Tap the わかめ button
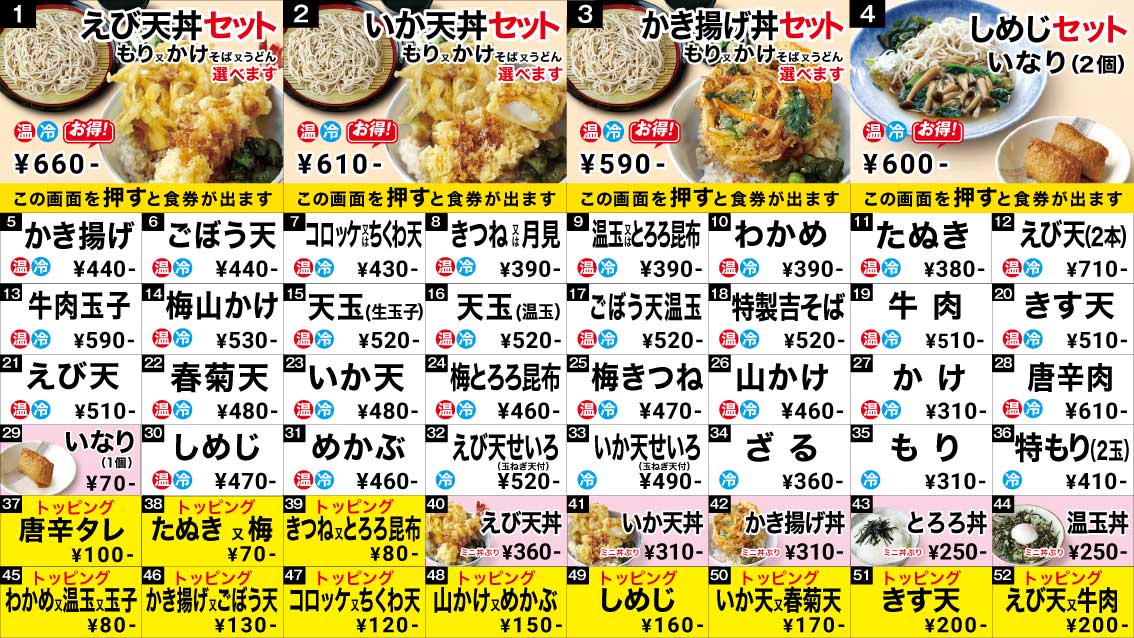This screenshot has height=638, width=1134. click(x=779, y=248)
